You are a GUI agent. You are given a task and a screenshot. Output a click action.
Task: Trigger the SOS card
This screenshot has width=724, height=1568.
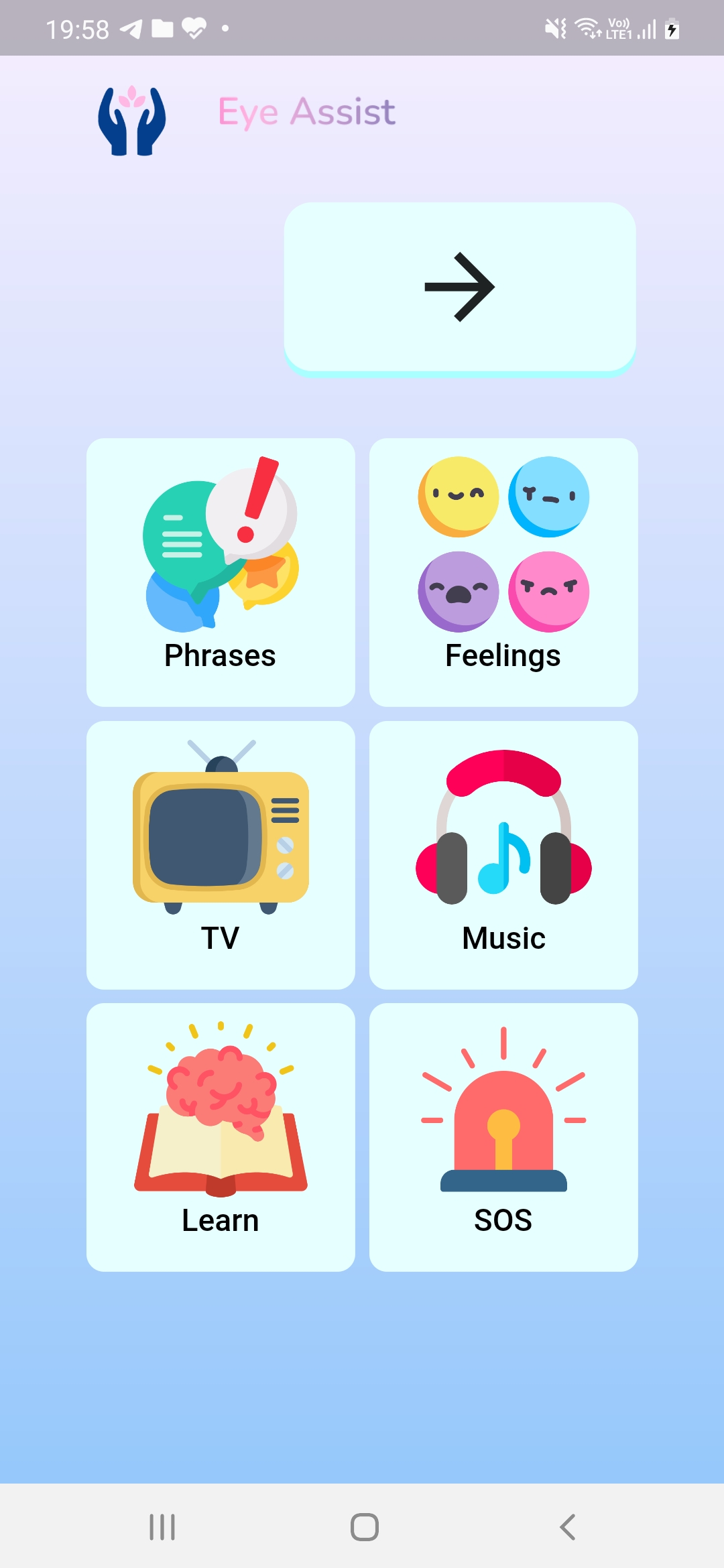click(503, 1137)
